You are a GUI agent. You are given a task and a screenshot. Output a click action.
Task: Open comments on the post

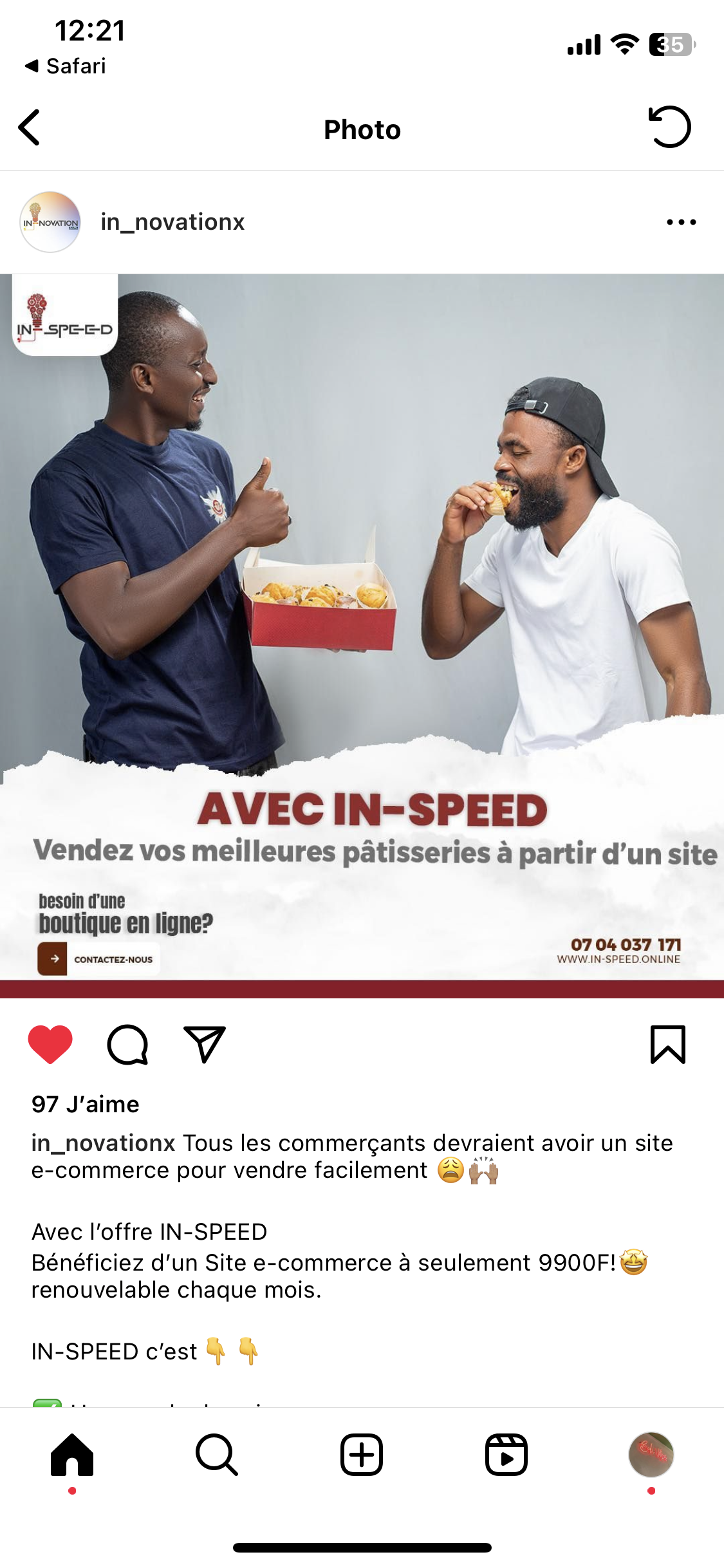click(127, 1044)
